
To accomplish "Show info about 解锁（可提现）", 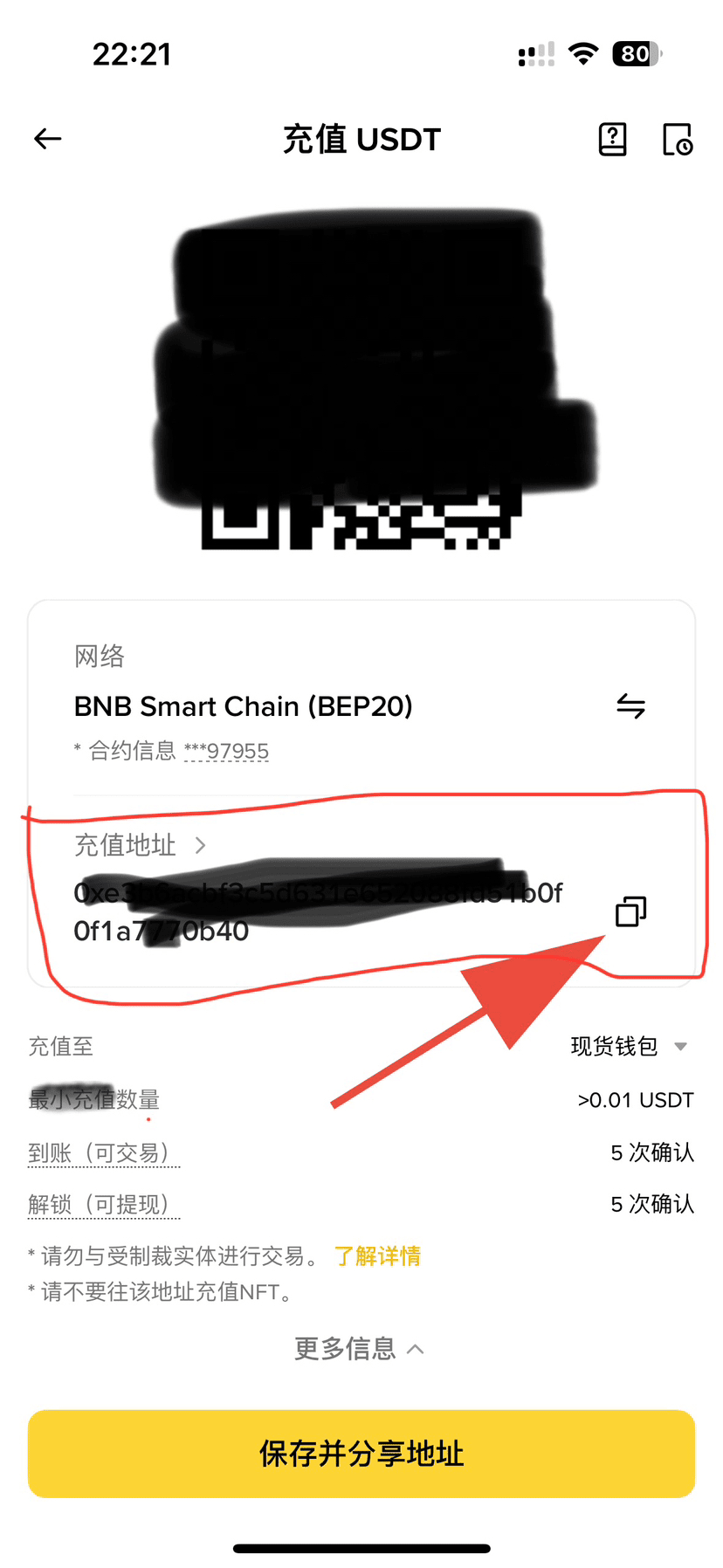I will 103,1205.
